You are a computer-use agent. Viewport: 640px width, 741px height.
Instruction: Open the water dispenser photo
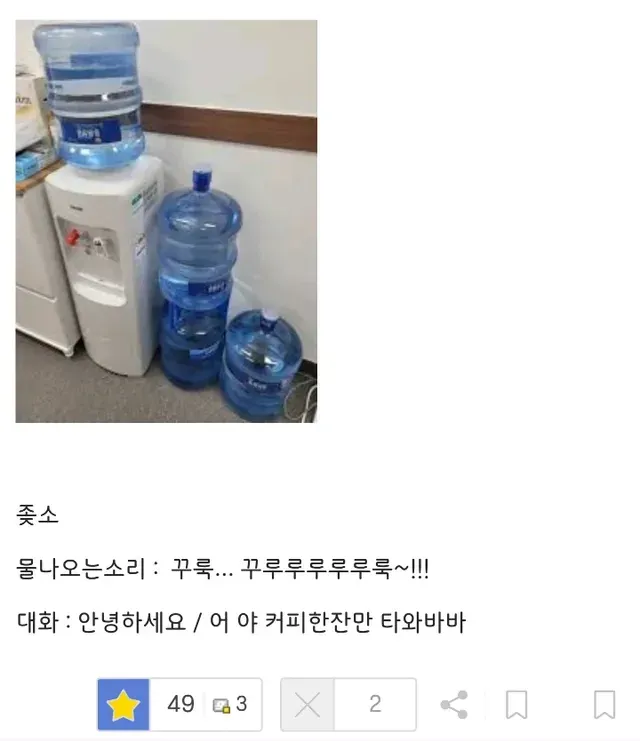pos(166,221)
